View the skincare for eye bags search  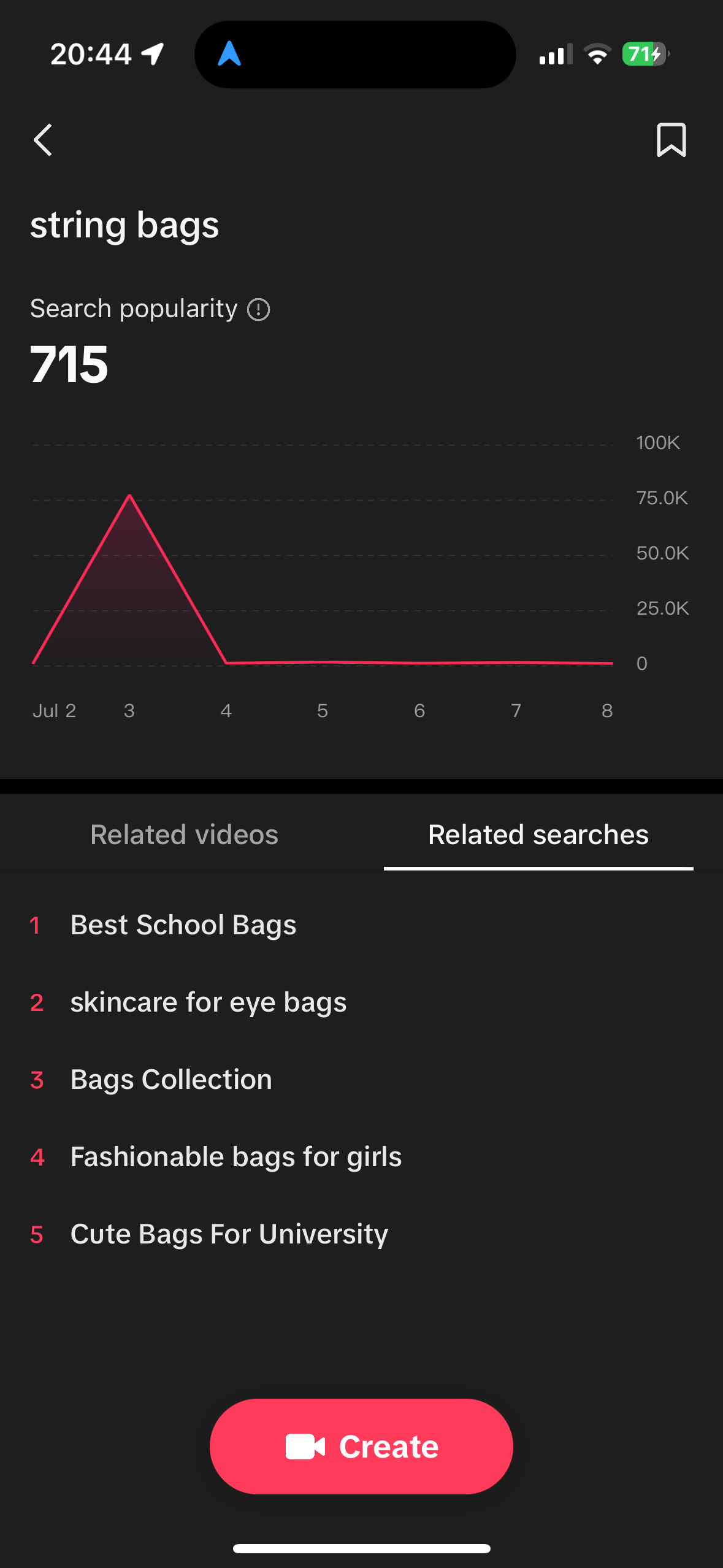[208, 1002]
